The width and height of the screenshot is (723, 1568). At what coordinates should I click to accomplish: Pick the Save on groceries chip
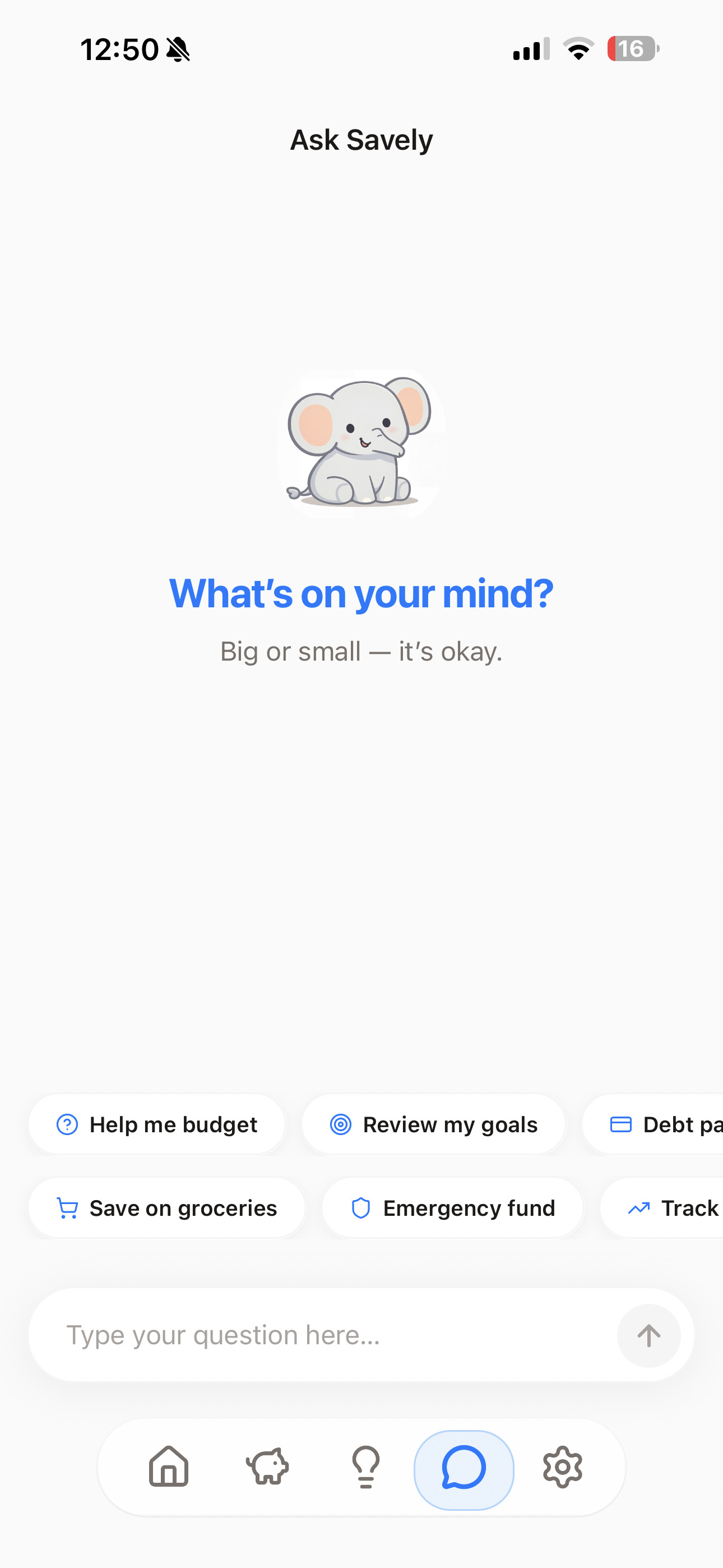click(167, 1207)
